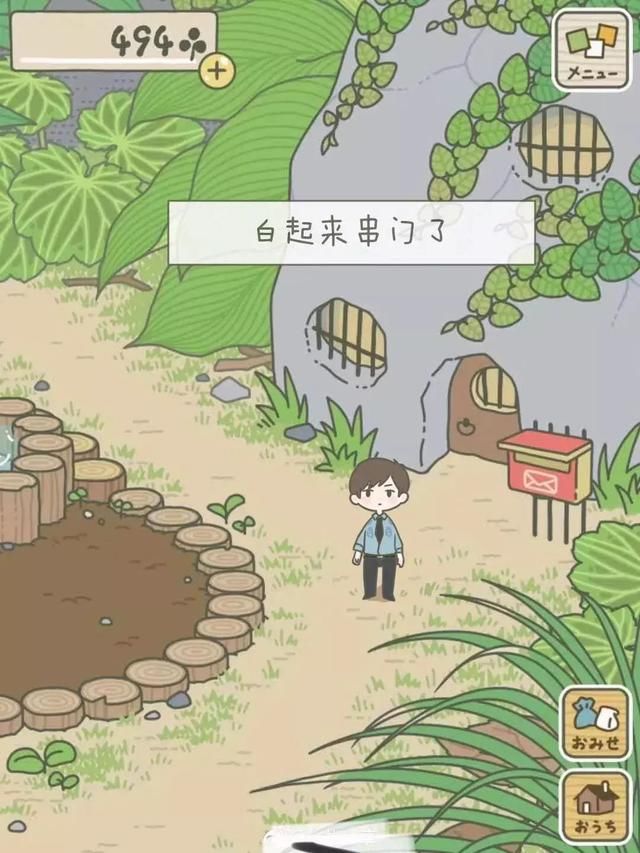Open the おみせ shop
640x853 pixels.
click(595, 723)
